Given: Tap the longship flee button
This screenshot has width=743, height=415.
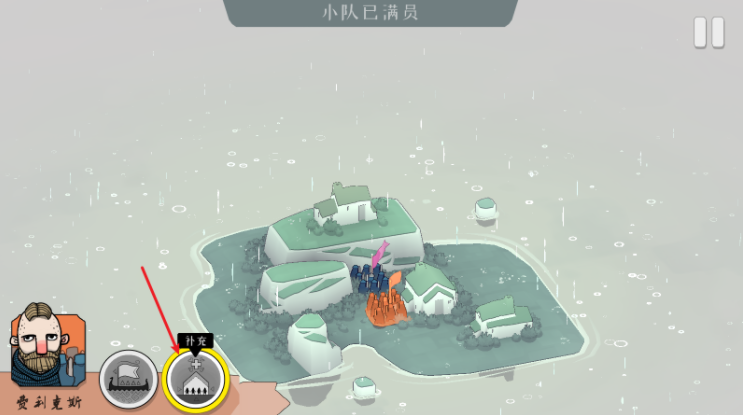Looking at the screenshot, I should tap(129, 380).
